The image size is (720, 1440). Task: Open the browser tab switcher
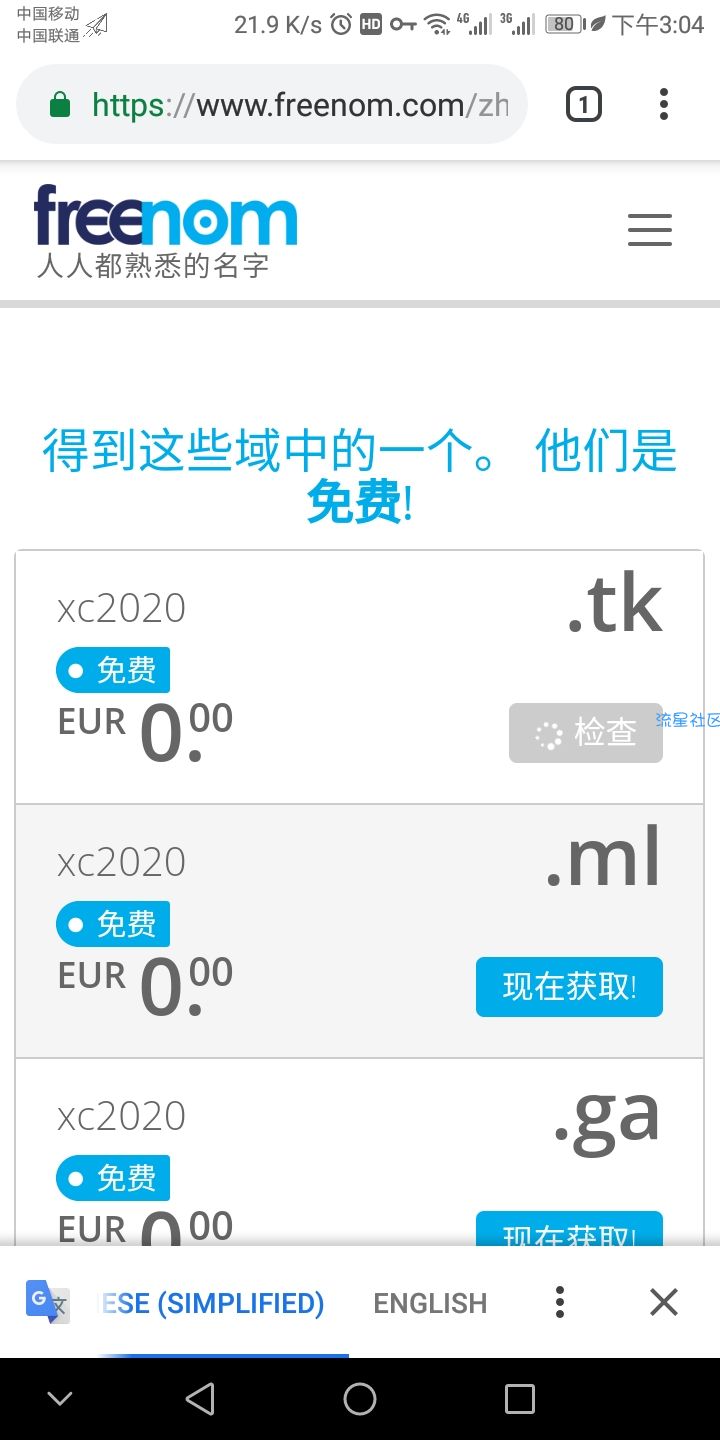(x=584, y=104)
